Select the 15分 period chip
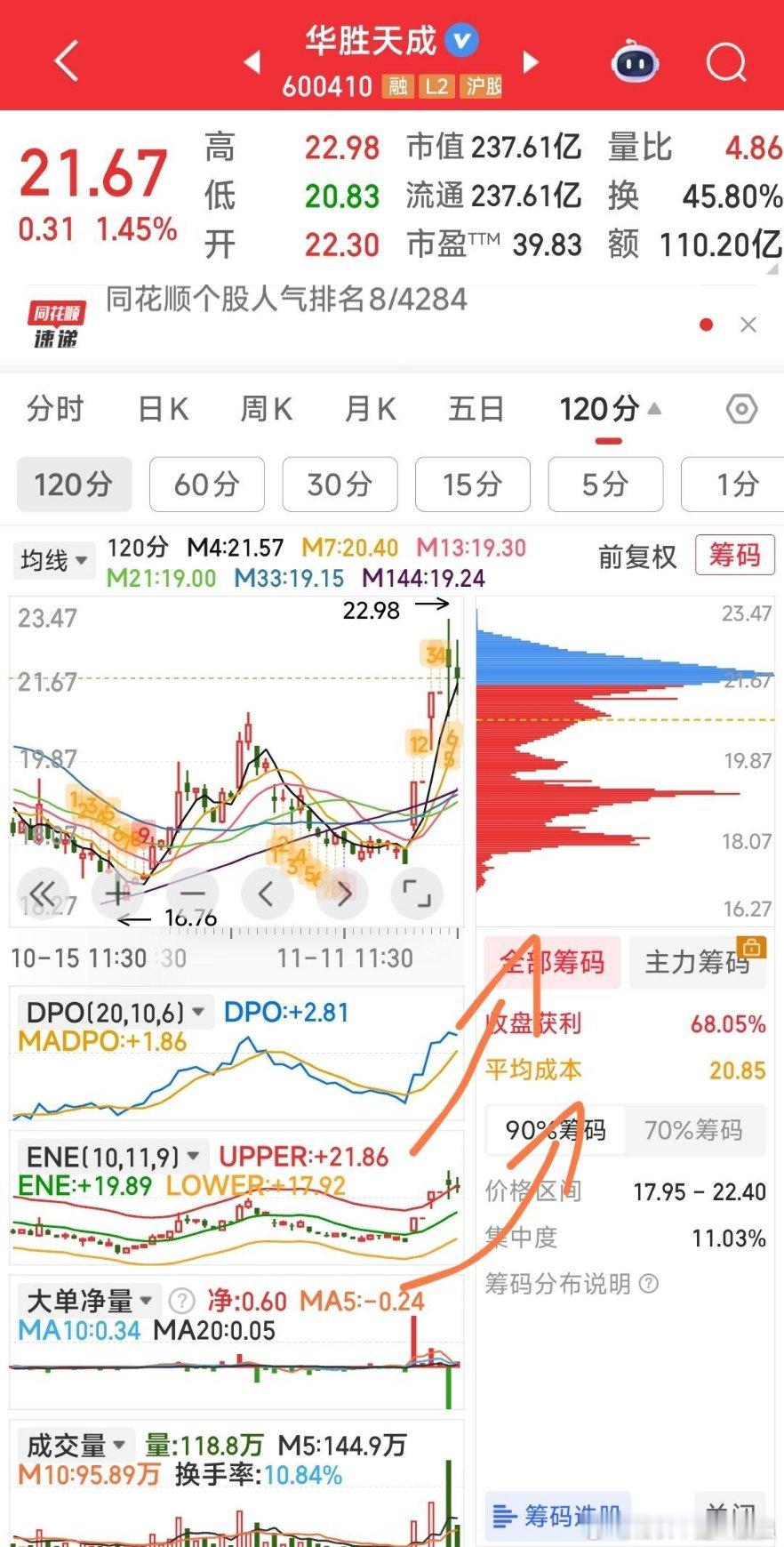The width and height of the screenshot is (784, 1547). [x=473, y=485]
